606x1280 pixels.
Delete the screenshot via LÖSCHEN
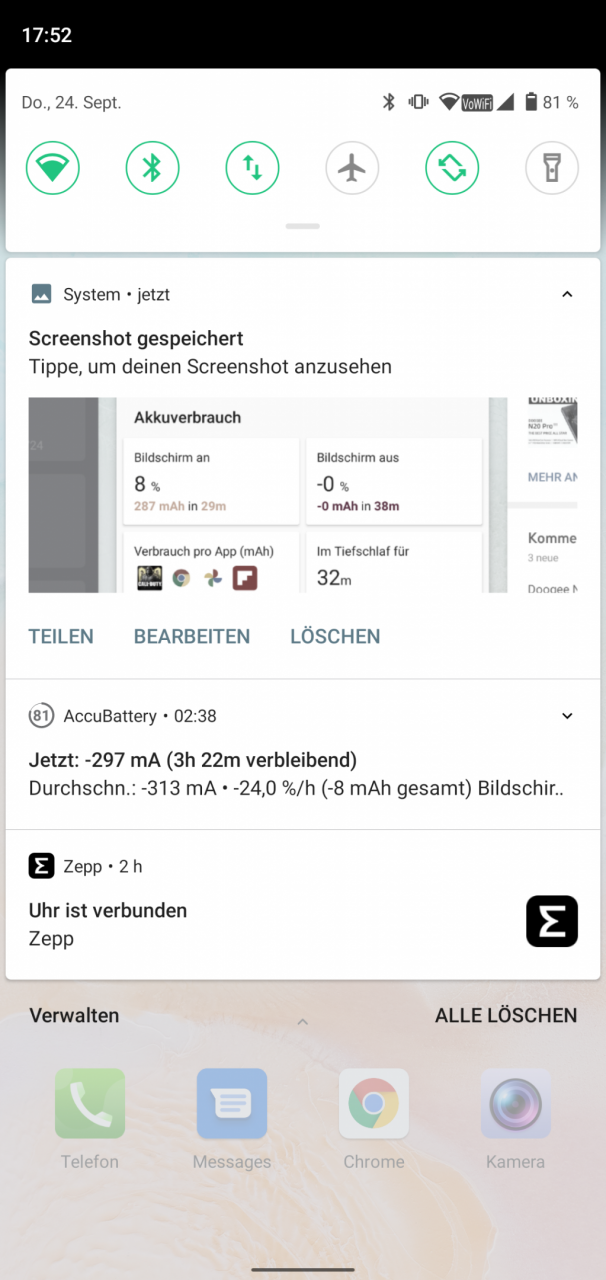pyautogui.click(x=335, y=636)
